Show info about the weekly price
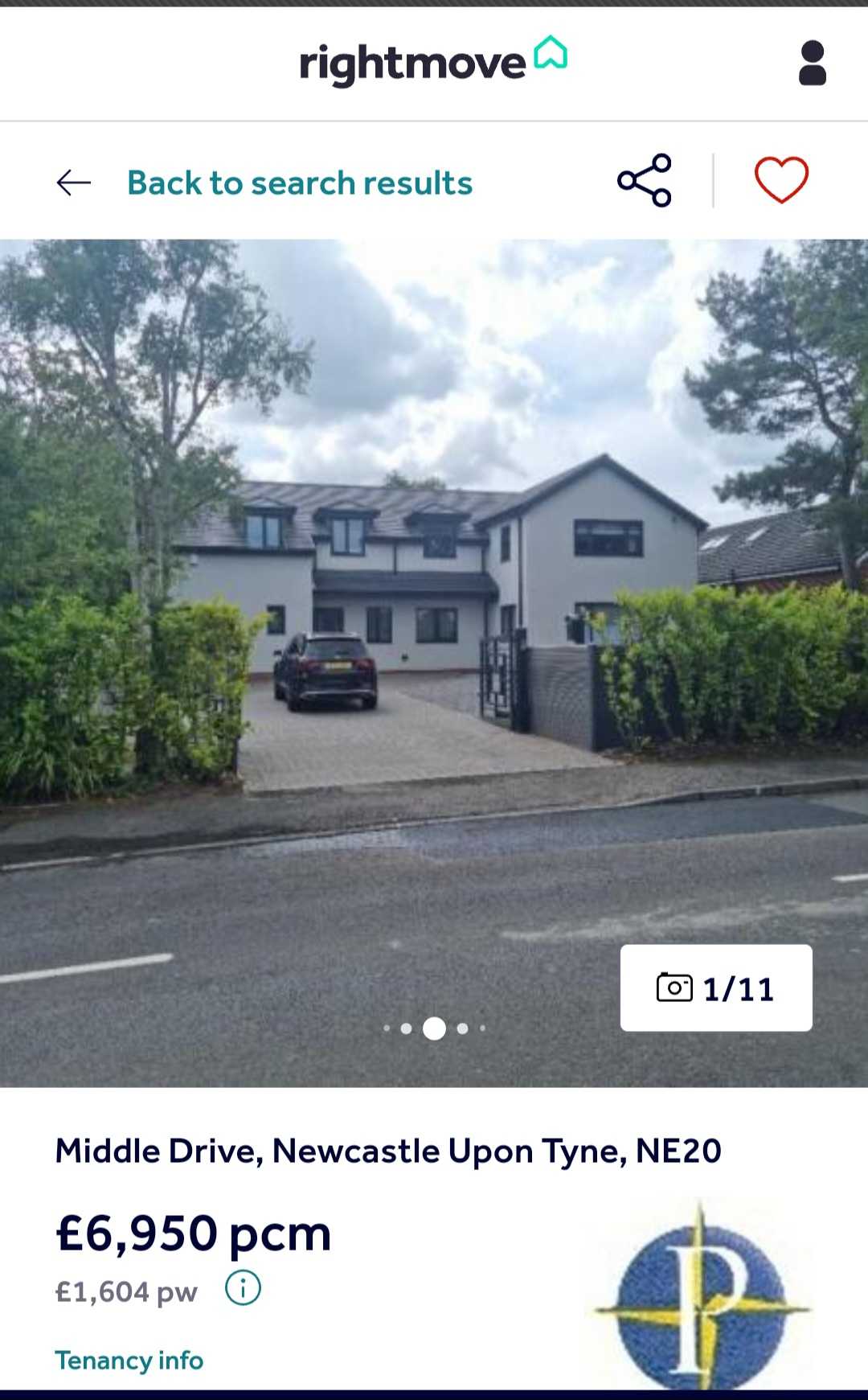This screenshot has height=1400, width=868. point(243,1288)
